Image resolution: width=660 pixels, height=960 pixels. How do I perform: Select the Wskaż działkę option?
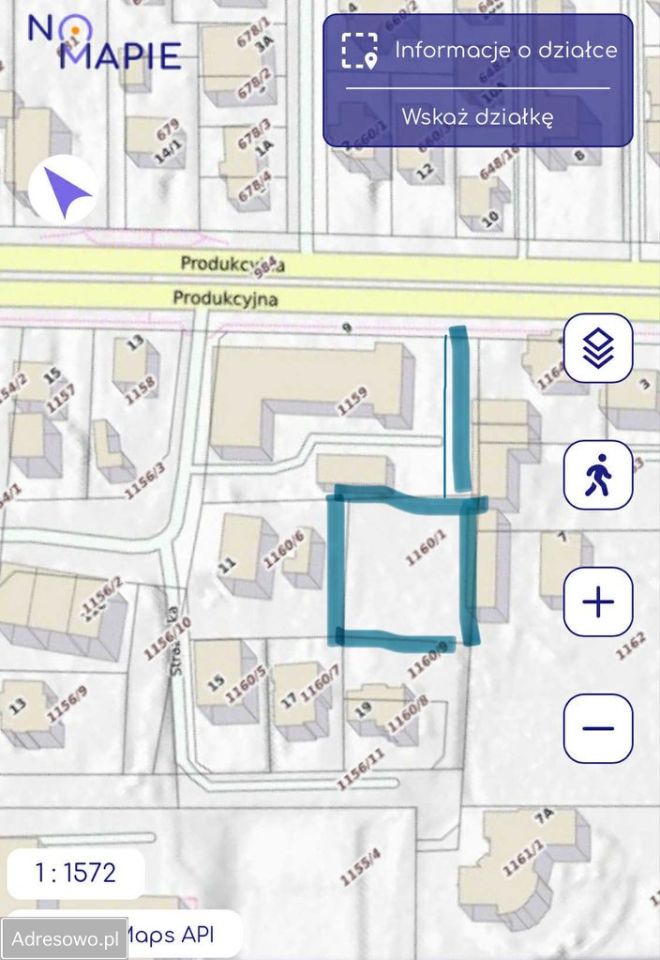tap(478, 117)
